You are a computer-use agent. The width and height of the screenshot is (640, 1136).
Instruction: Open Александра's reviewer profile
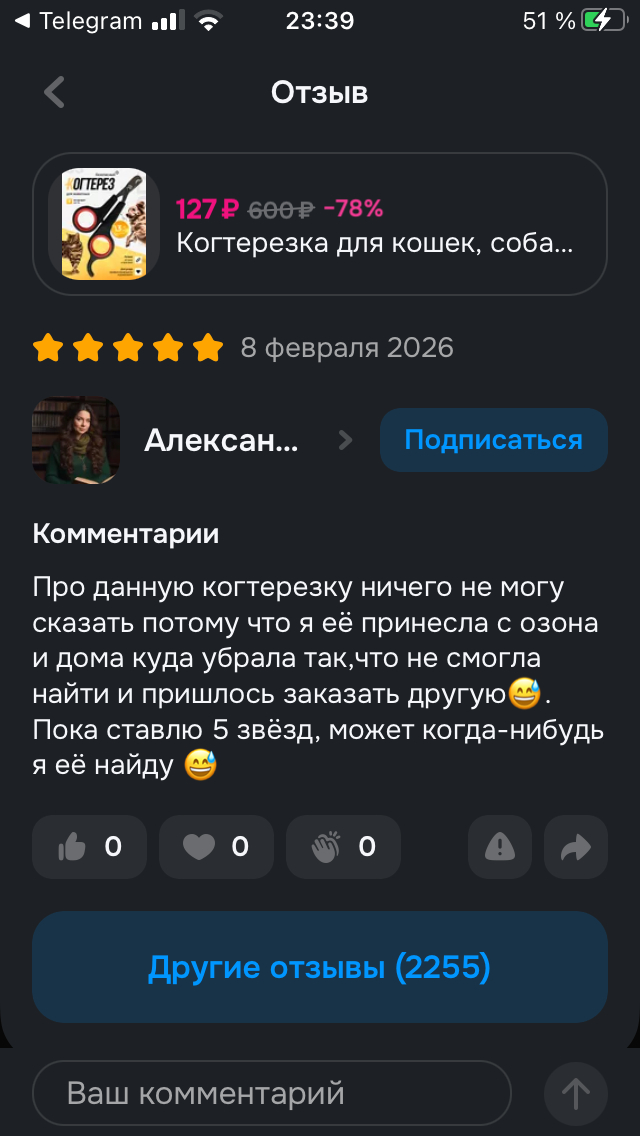pos(220,440)
